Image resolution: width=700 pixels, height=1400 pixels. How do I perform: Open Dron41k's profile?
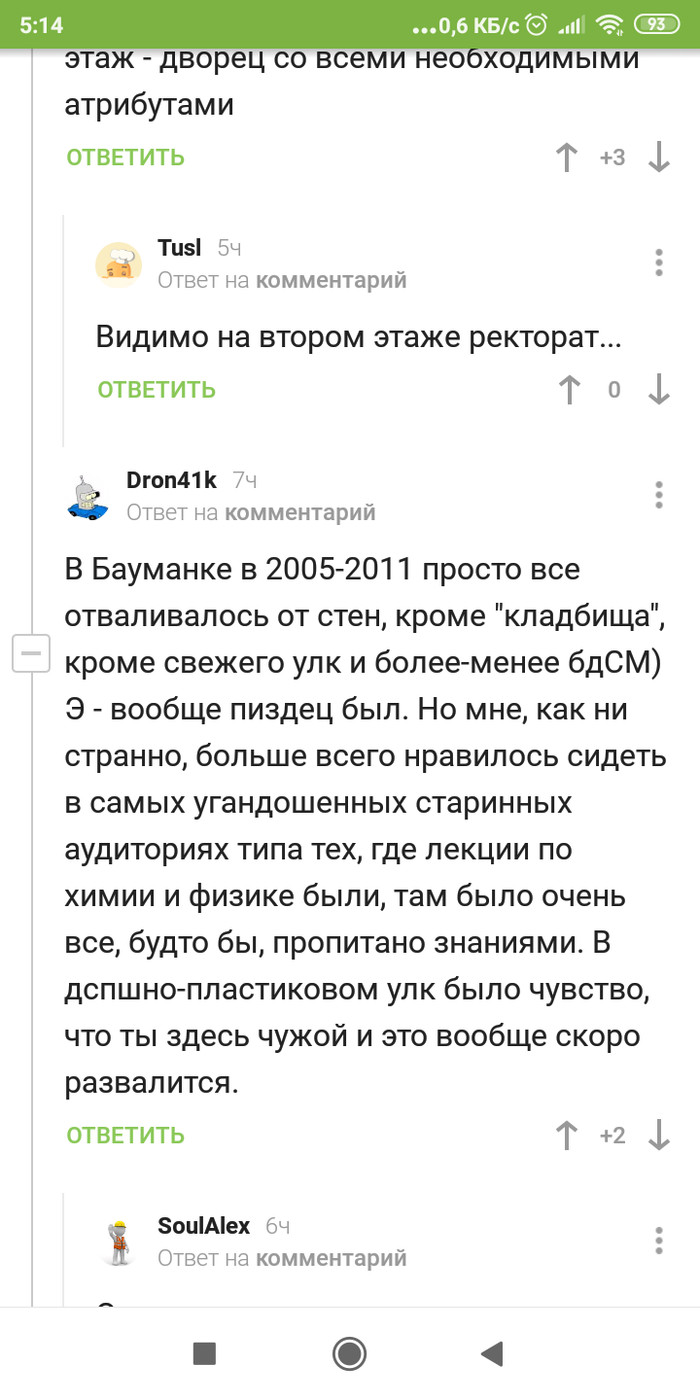point(171,479)
